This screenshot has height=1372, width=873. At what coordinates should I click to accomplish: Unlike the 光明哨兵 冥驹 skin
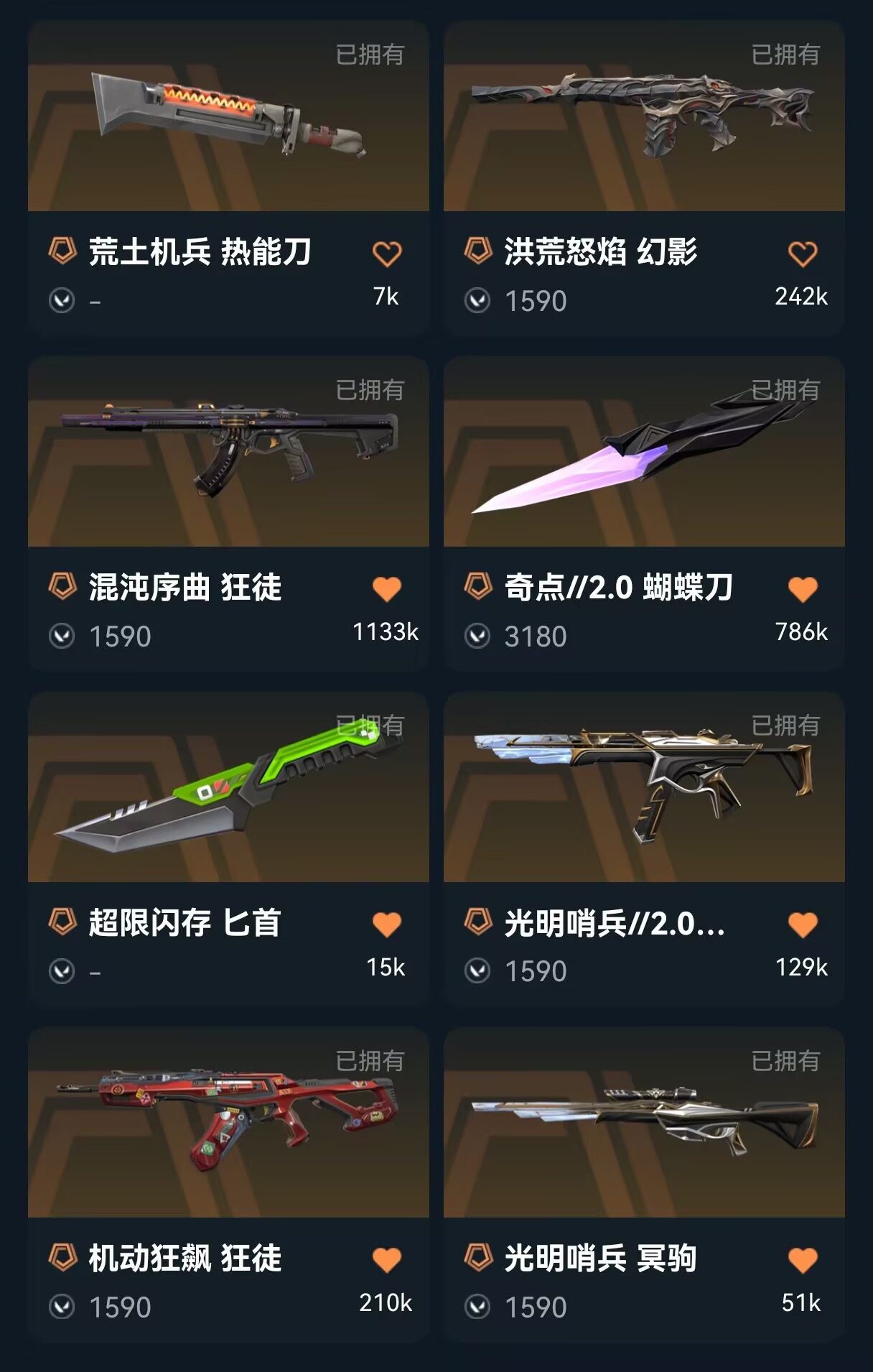click(x=803, y=1260)
